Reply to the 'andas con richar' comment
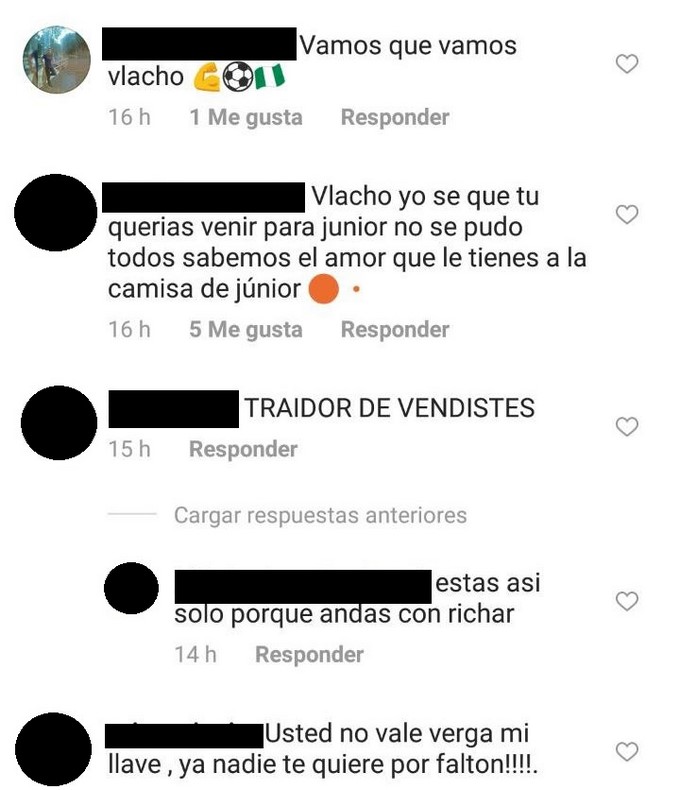 click(309, 655)
